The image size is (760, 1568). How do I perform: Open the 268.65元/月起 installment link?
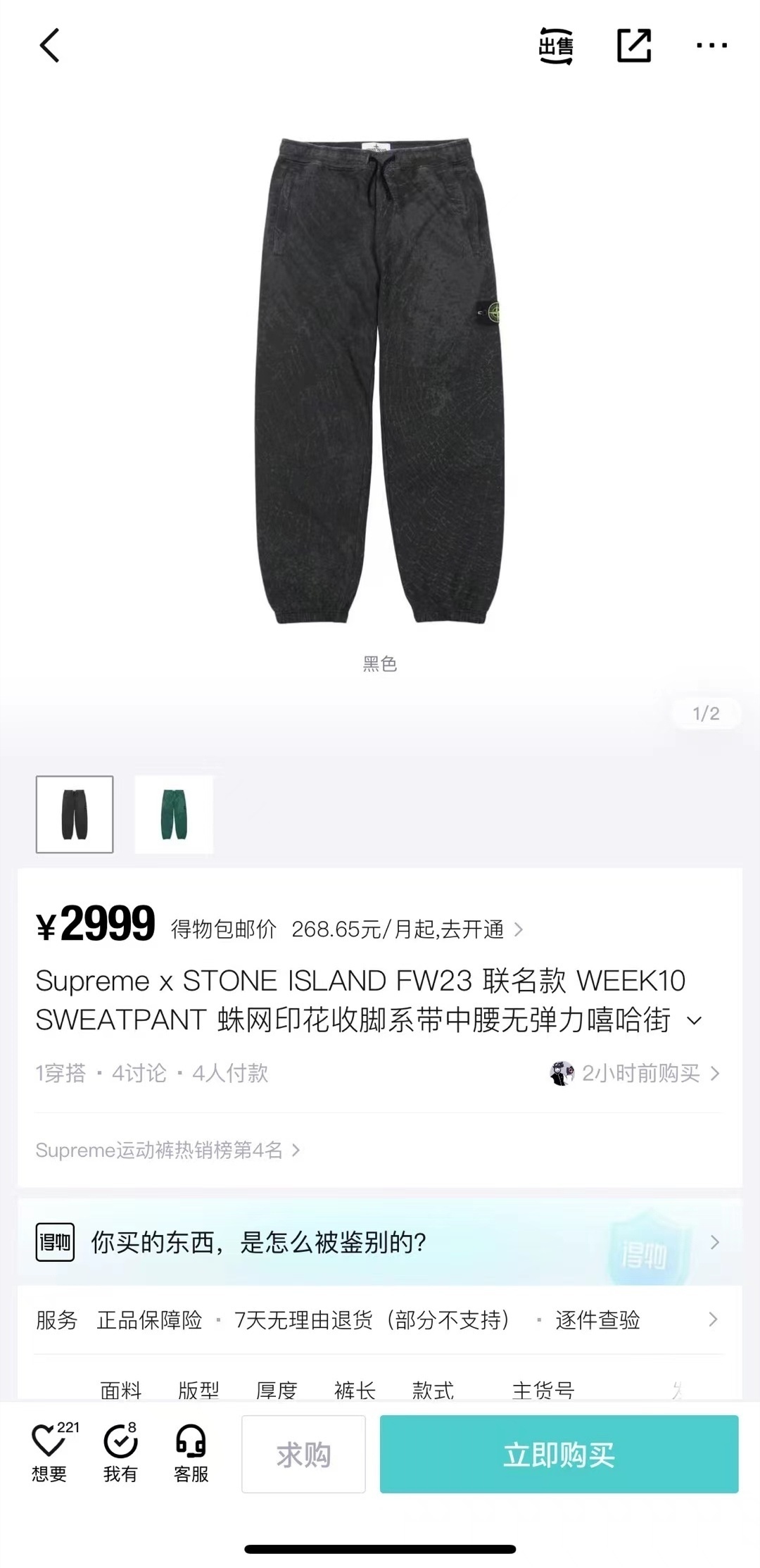pos(407,929)
